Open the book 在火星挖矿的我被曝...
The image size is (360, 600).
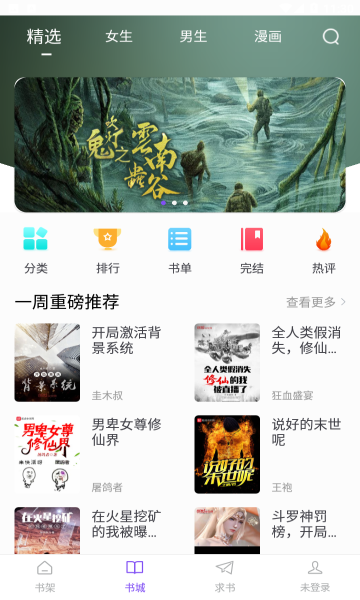pyautogui.click(x=90, y=530)
